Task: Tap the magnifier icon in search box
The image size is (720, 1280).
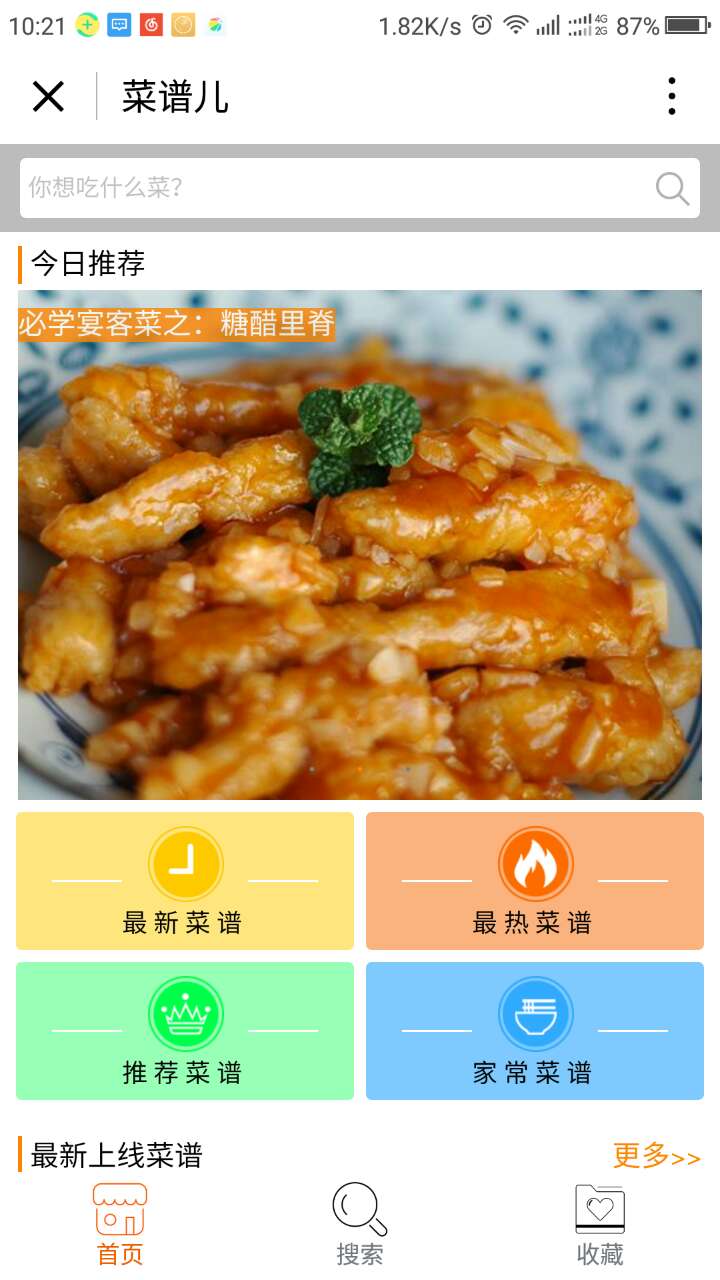Action: pos(672,188)
